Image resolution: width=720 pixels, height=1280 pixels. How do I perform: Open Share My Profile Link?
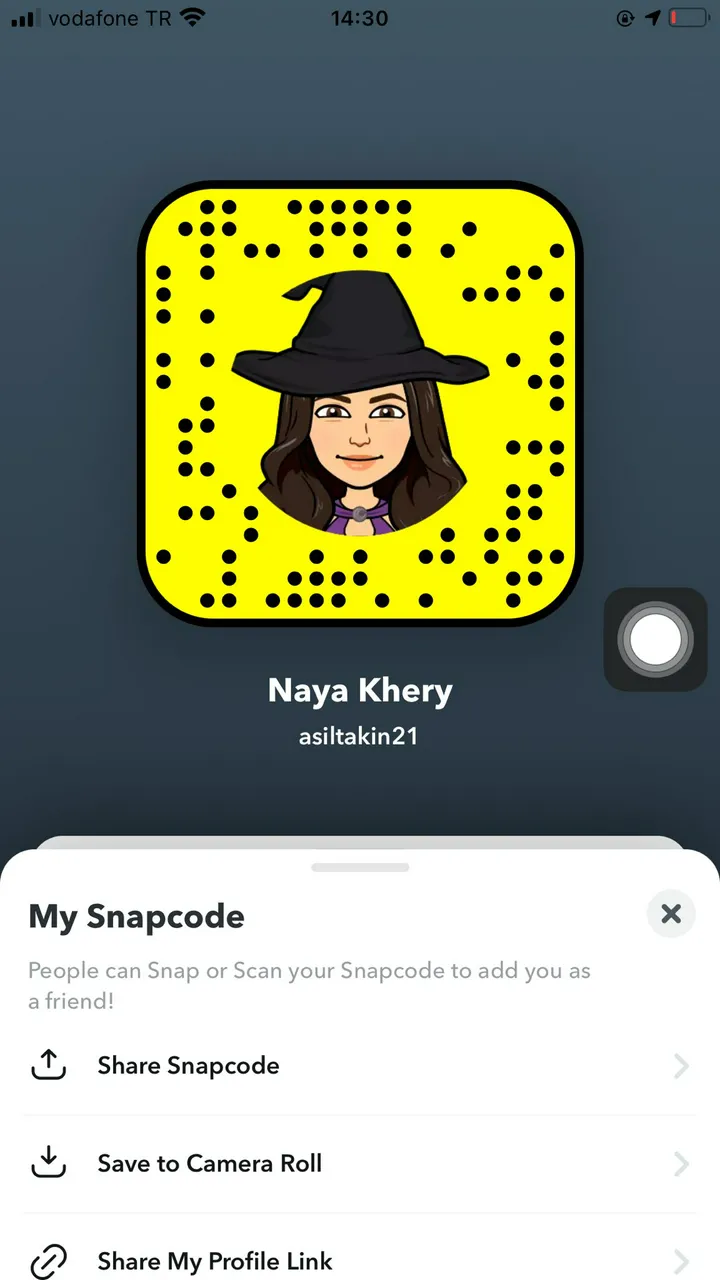pos(360,1260)
